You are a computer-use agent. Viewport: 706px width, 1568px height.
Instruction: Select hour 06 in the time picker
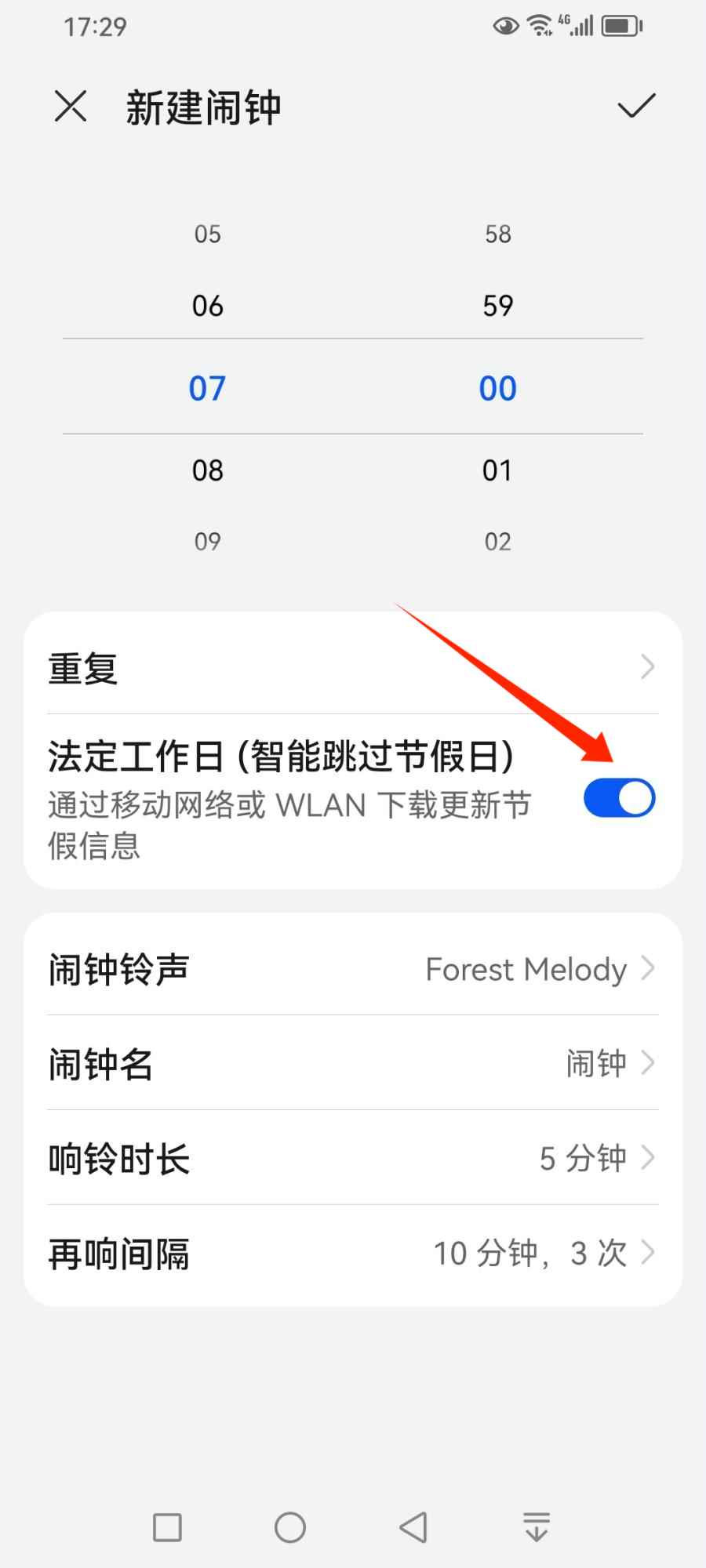coord(208,306)
